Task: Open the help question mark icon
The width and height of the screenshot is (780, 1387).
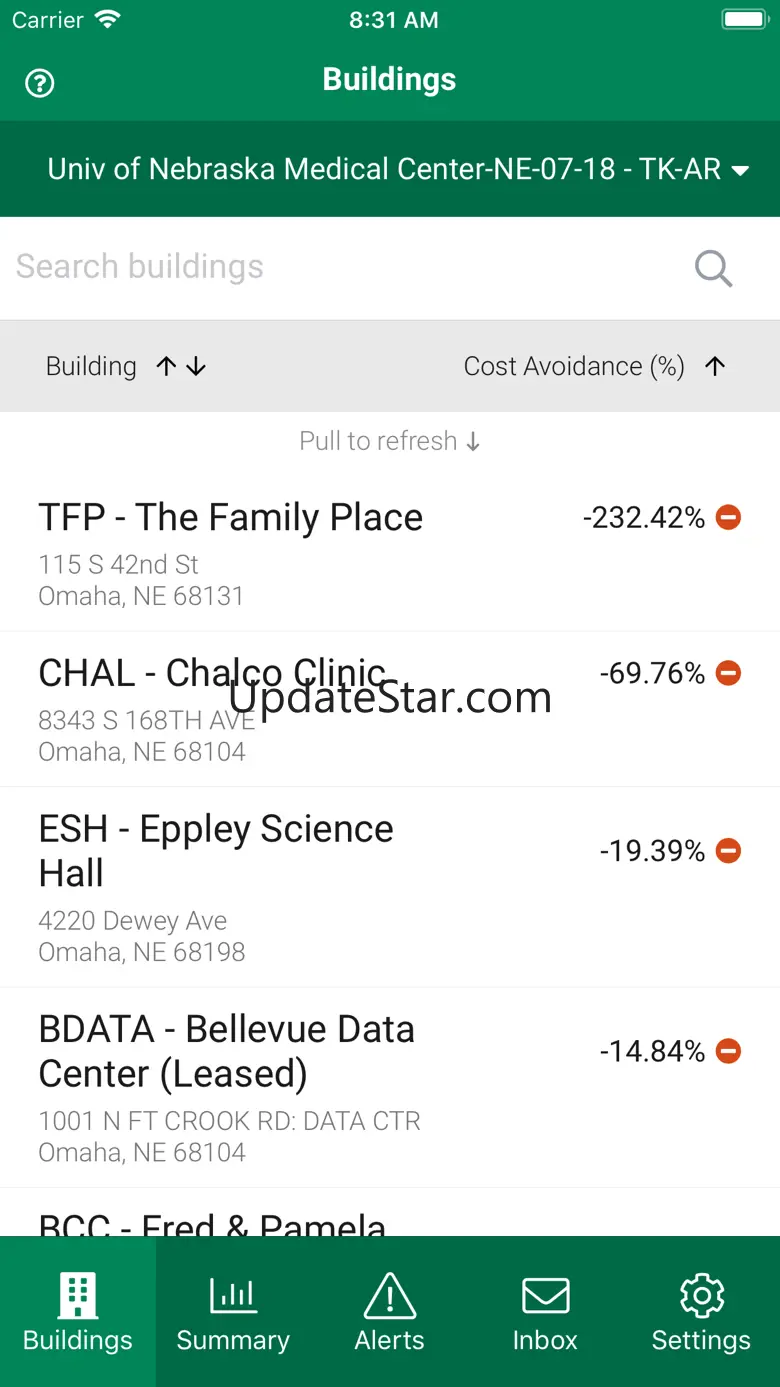Action: tap(40, 83)
